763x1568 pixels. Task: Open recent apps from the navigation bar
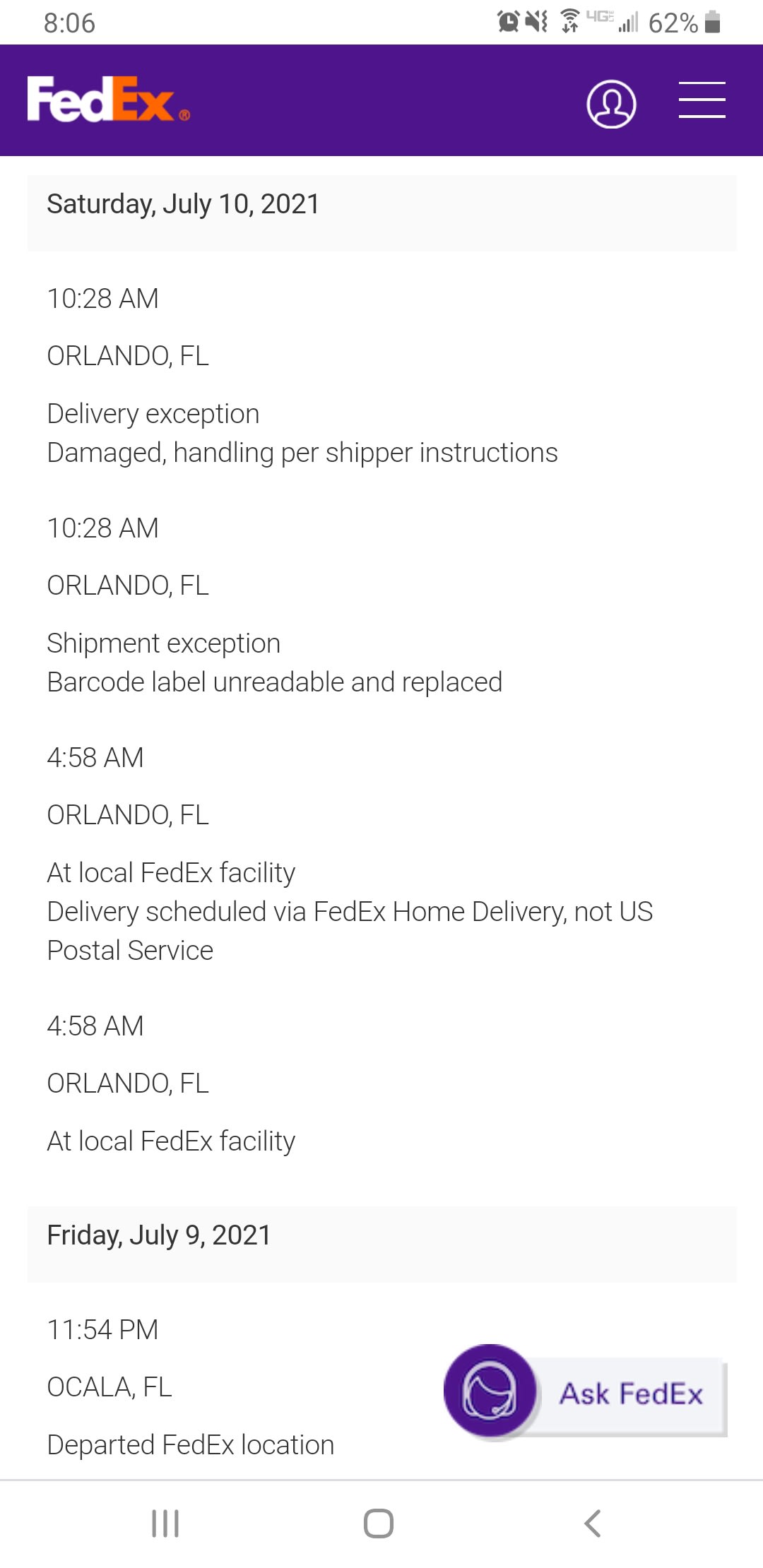165,1524
